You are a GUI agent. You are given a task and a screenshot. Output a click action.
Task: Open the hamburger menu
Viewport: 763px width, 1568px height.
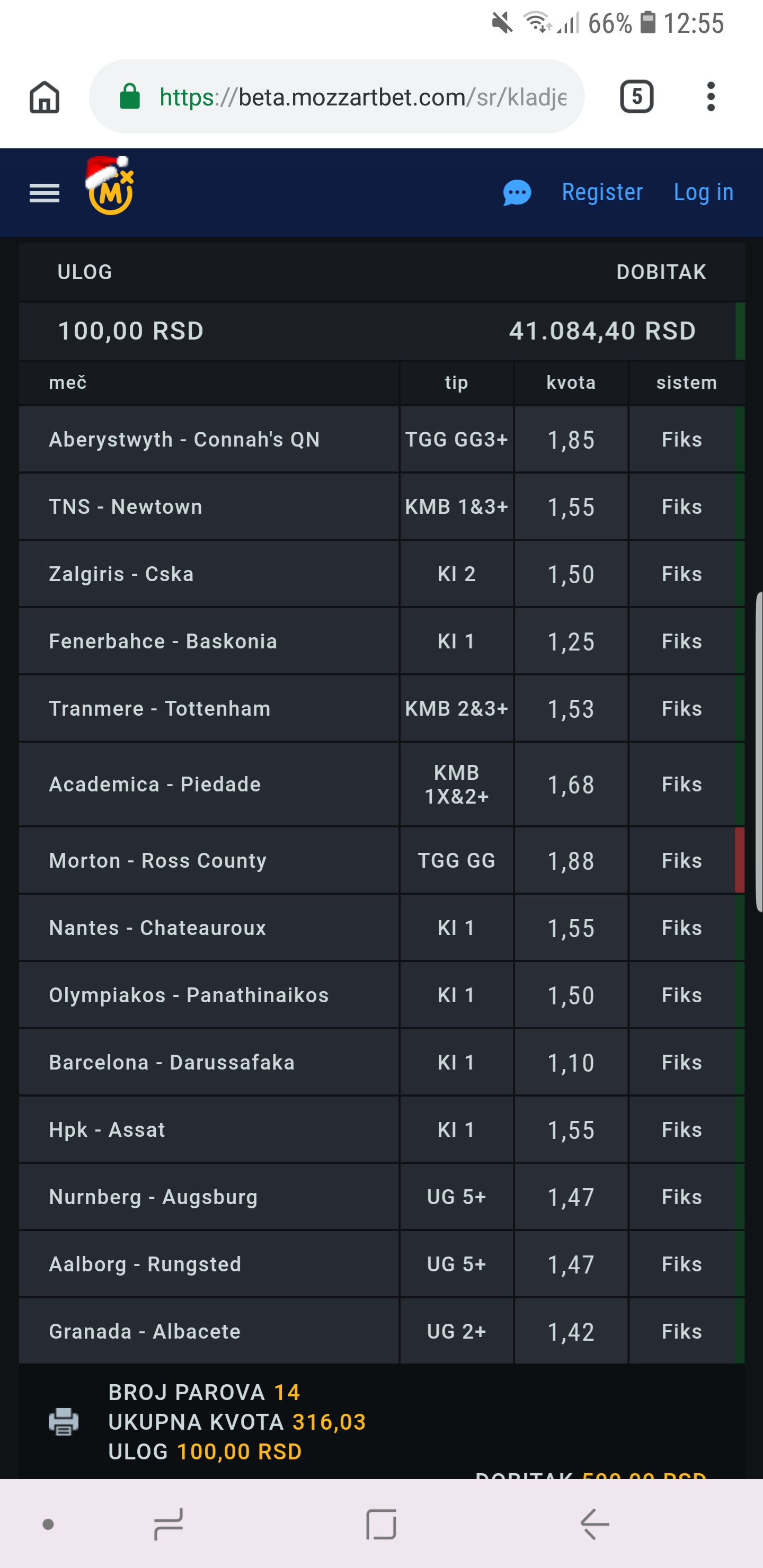pyautogui.click(x=45, y=193)
